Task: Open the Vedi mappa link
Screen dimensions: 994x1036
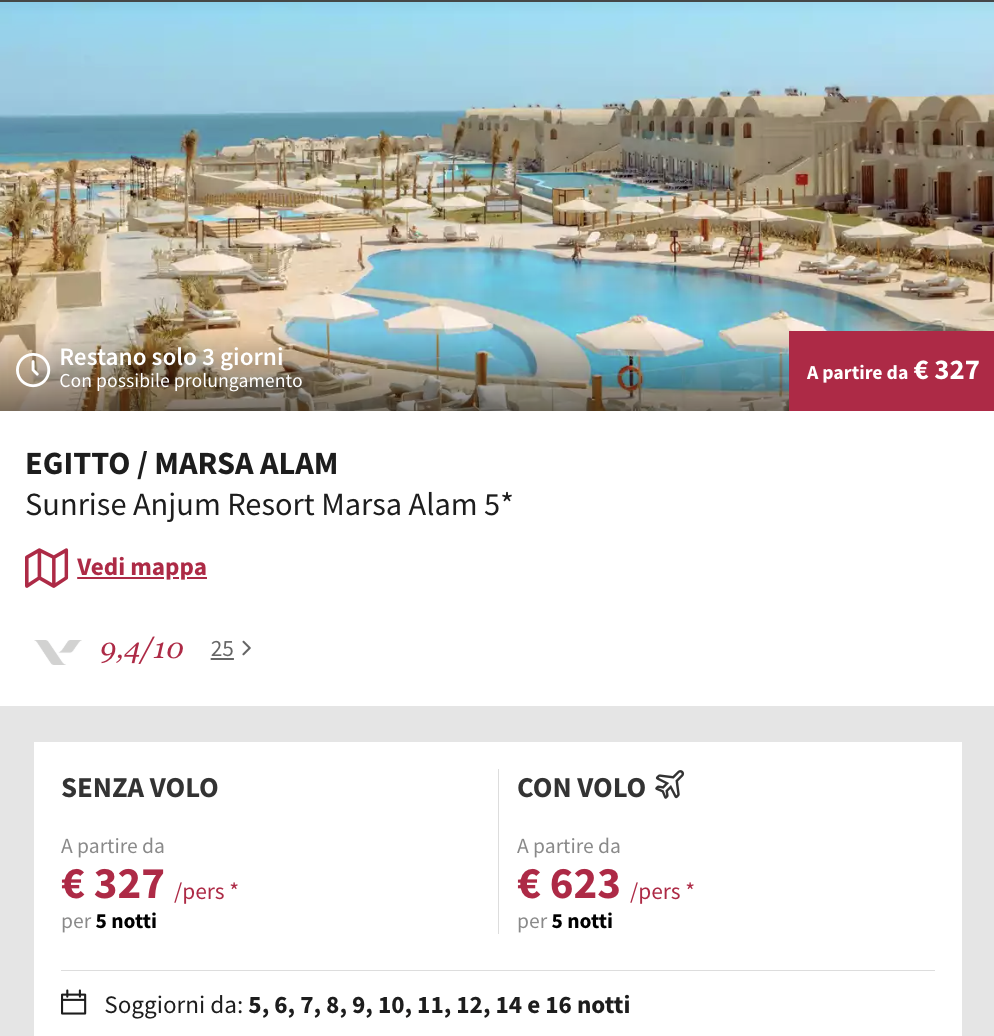Action: 141,567
